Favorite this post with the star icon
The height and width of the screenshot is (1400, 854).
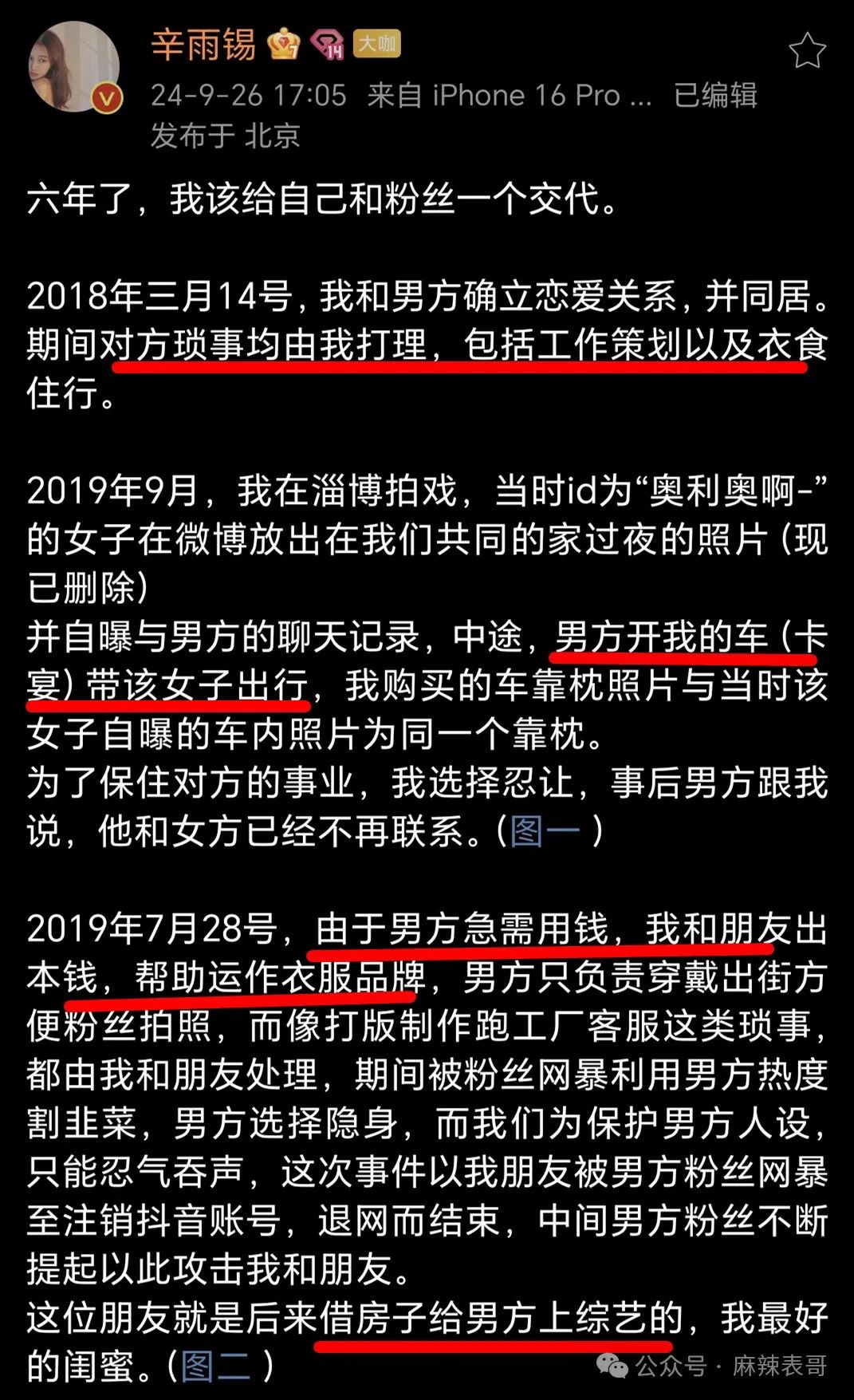tap(807, 50)
